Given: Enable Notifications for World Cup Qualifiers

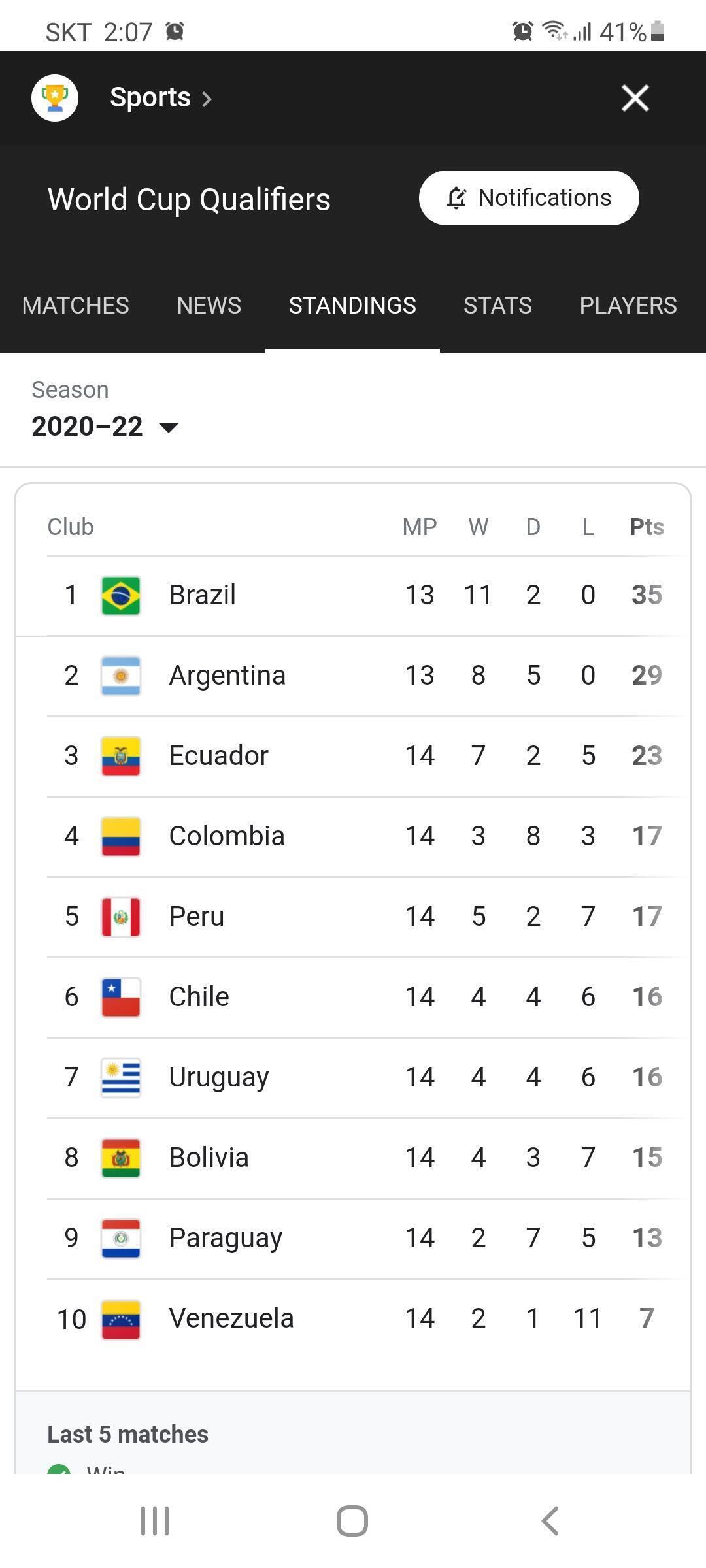Looking at the screenshot, I should (x=529, y=198).
